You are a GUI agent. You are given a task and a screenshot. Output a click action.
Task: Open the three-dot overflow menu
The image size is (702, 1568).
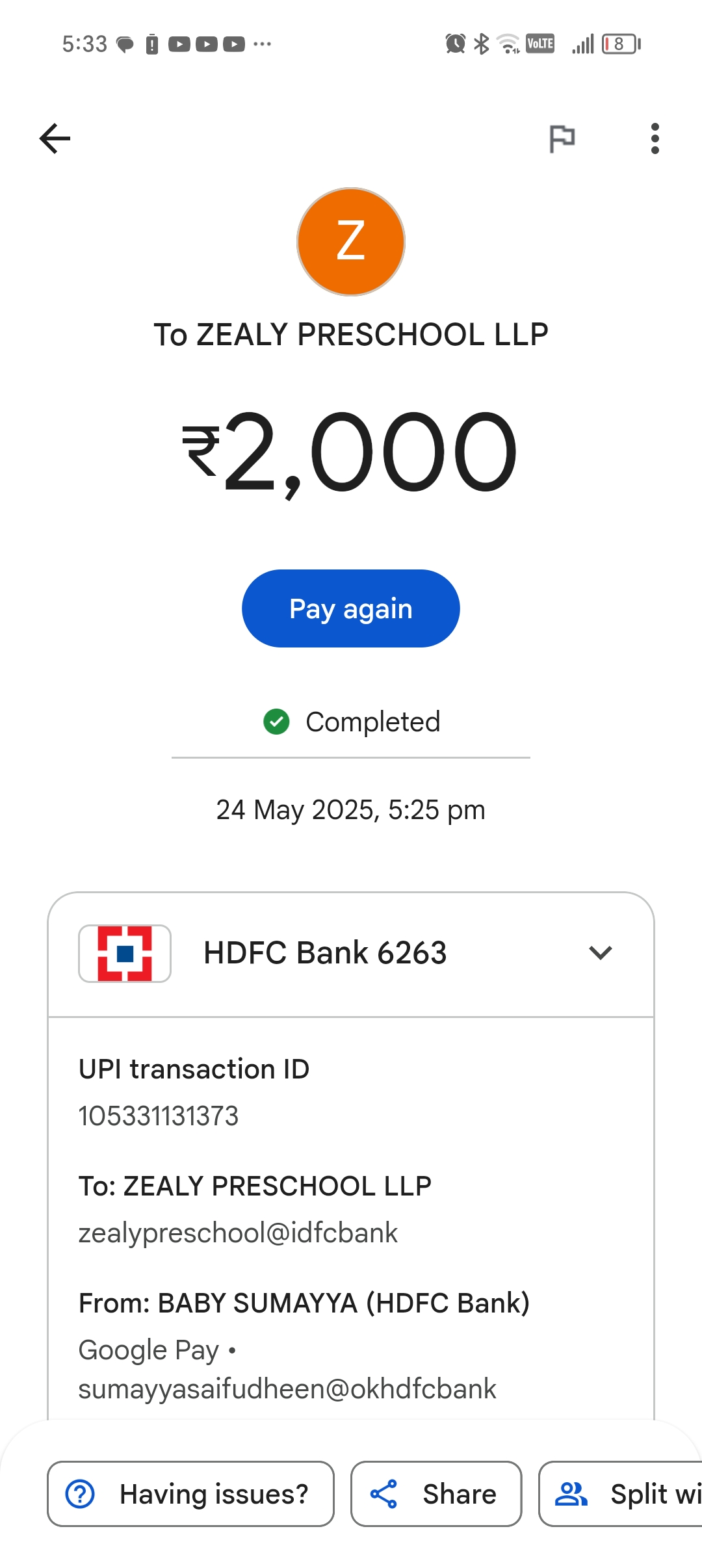(x=655, y=138)
